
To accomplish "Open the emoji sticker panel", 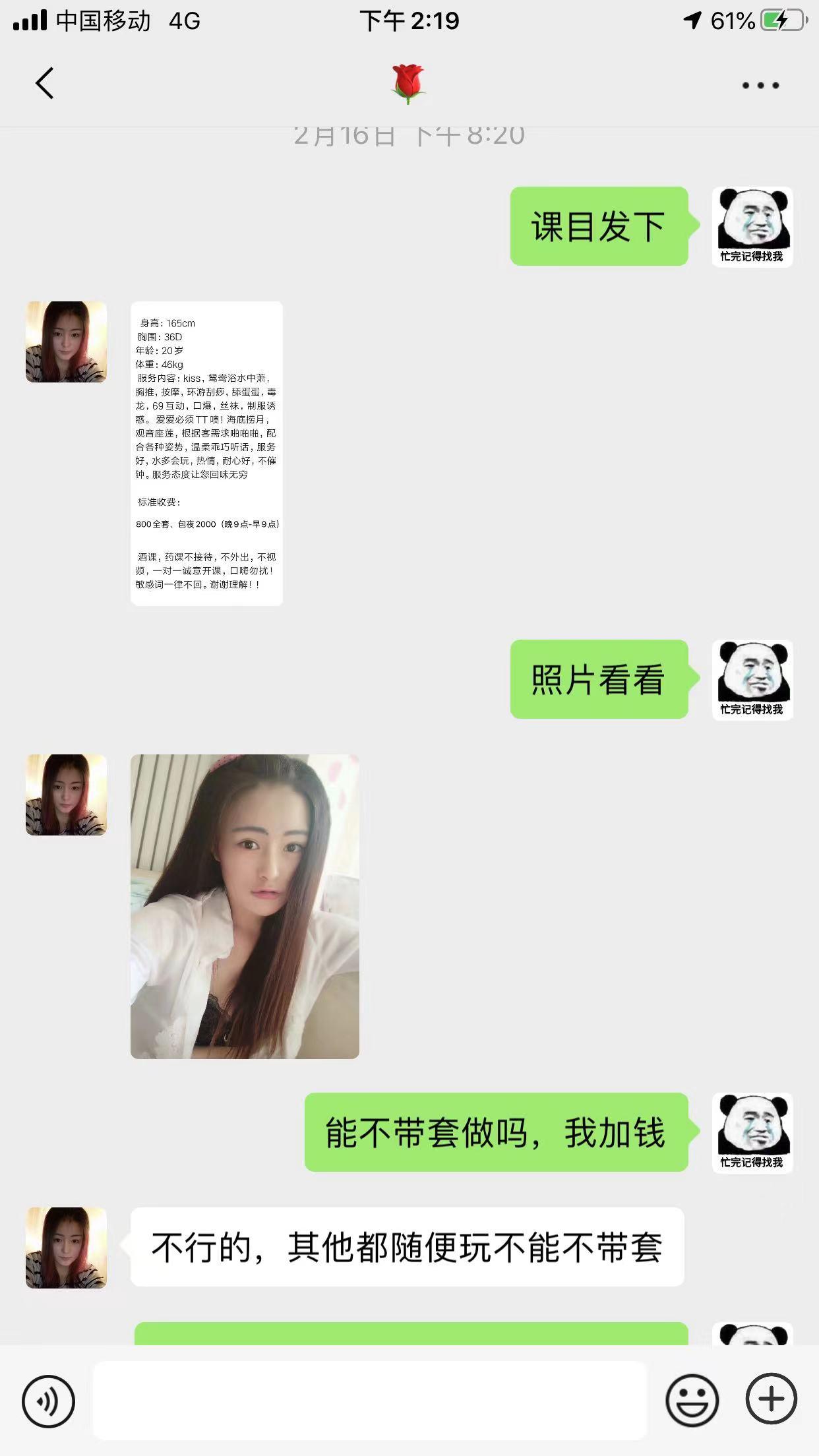I will point(692,1401).
